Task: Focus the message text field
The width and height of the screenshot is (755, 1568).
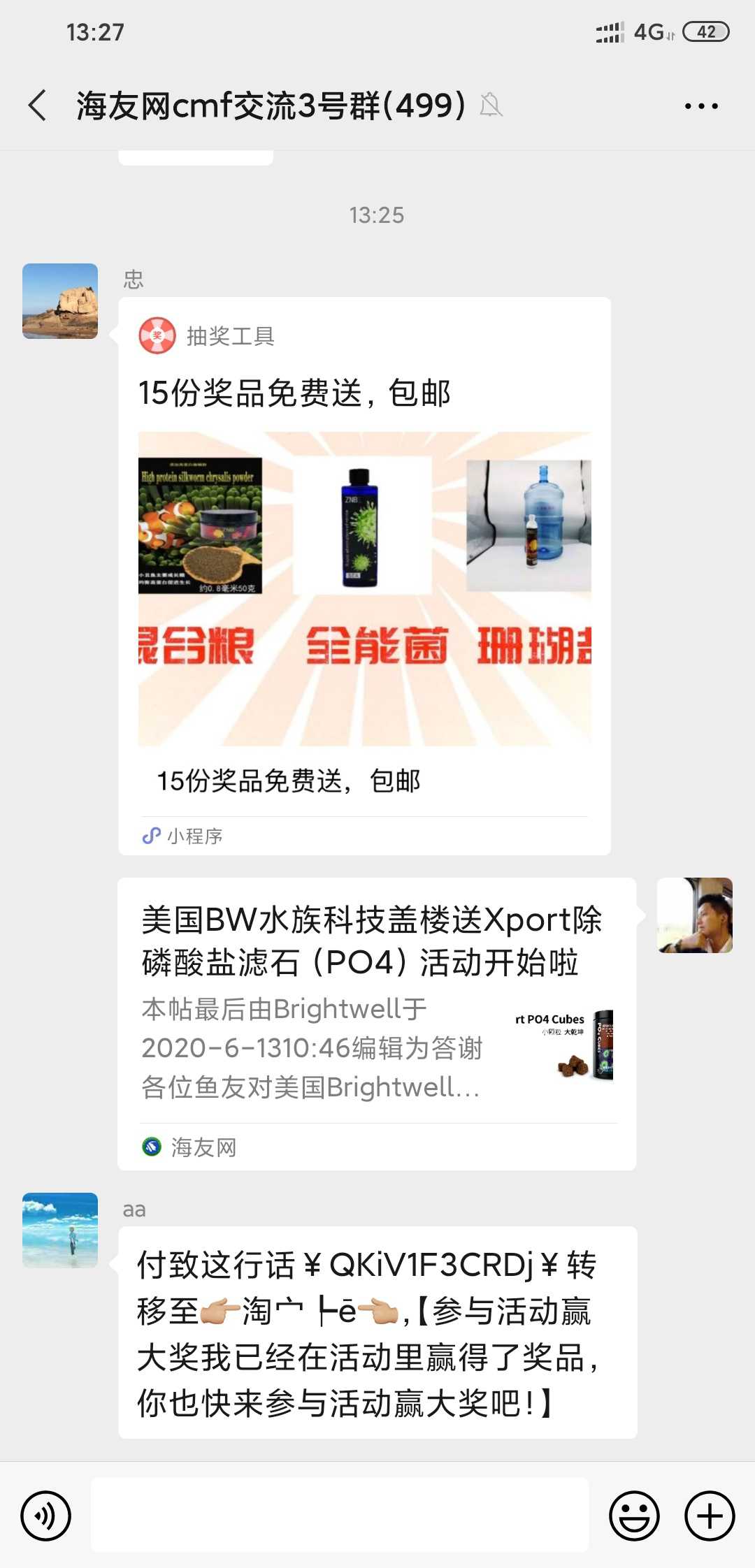Action: tap(340, 1515)
